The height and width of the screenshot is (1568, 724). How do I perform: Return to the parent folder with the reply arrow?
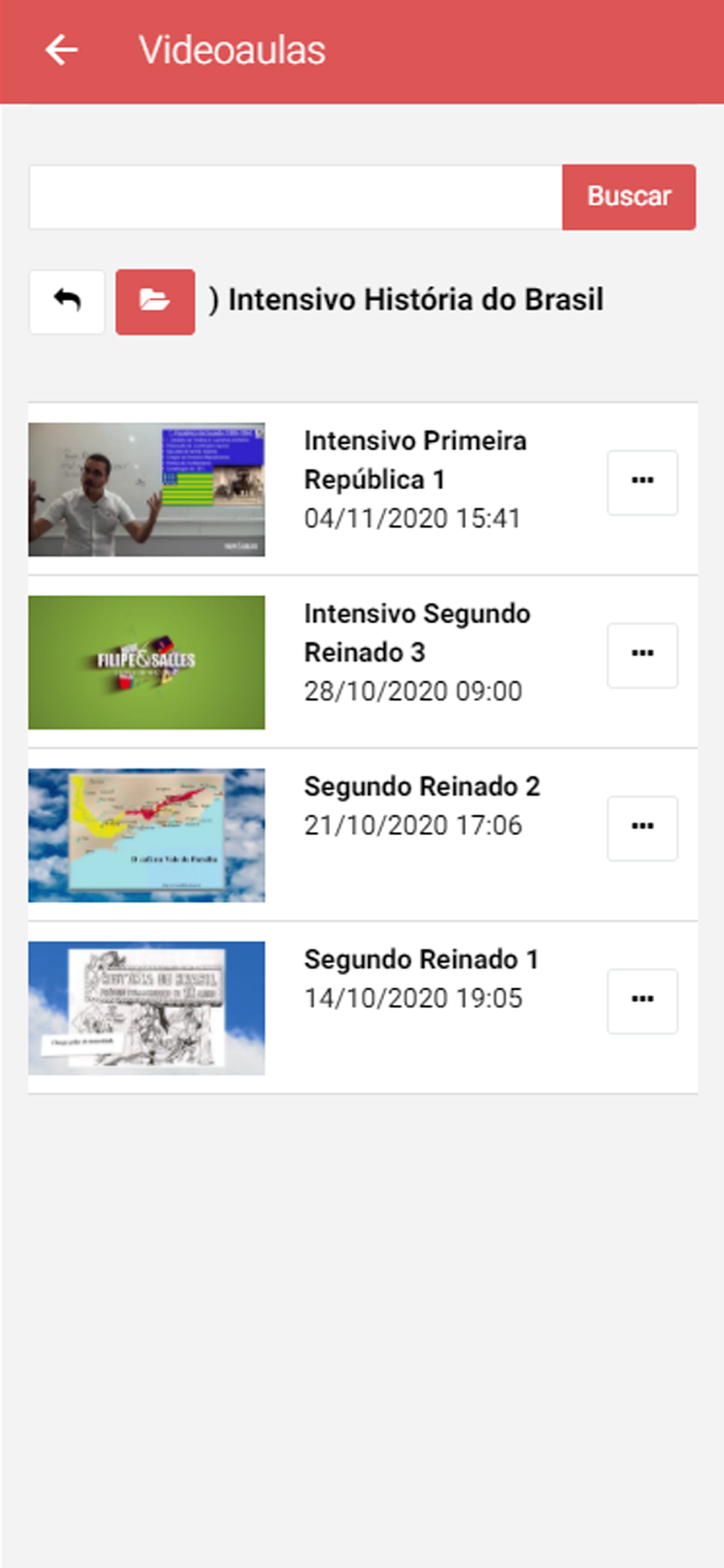67,302
